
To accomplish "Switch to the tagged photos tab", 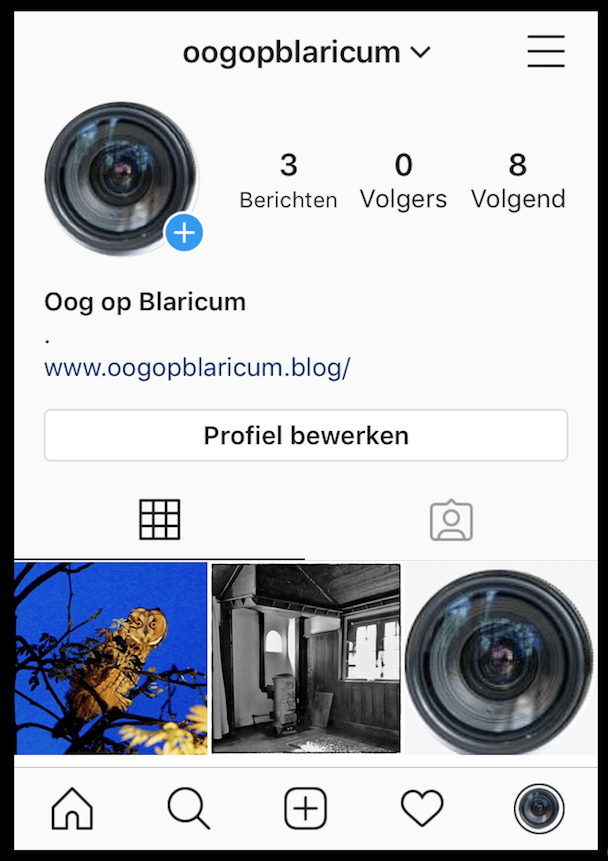I will [451, 520].
